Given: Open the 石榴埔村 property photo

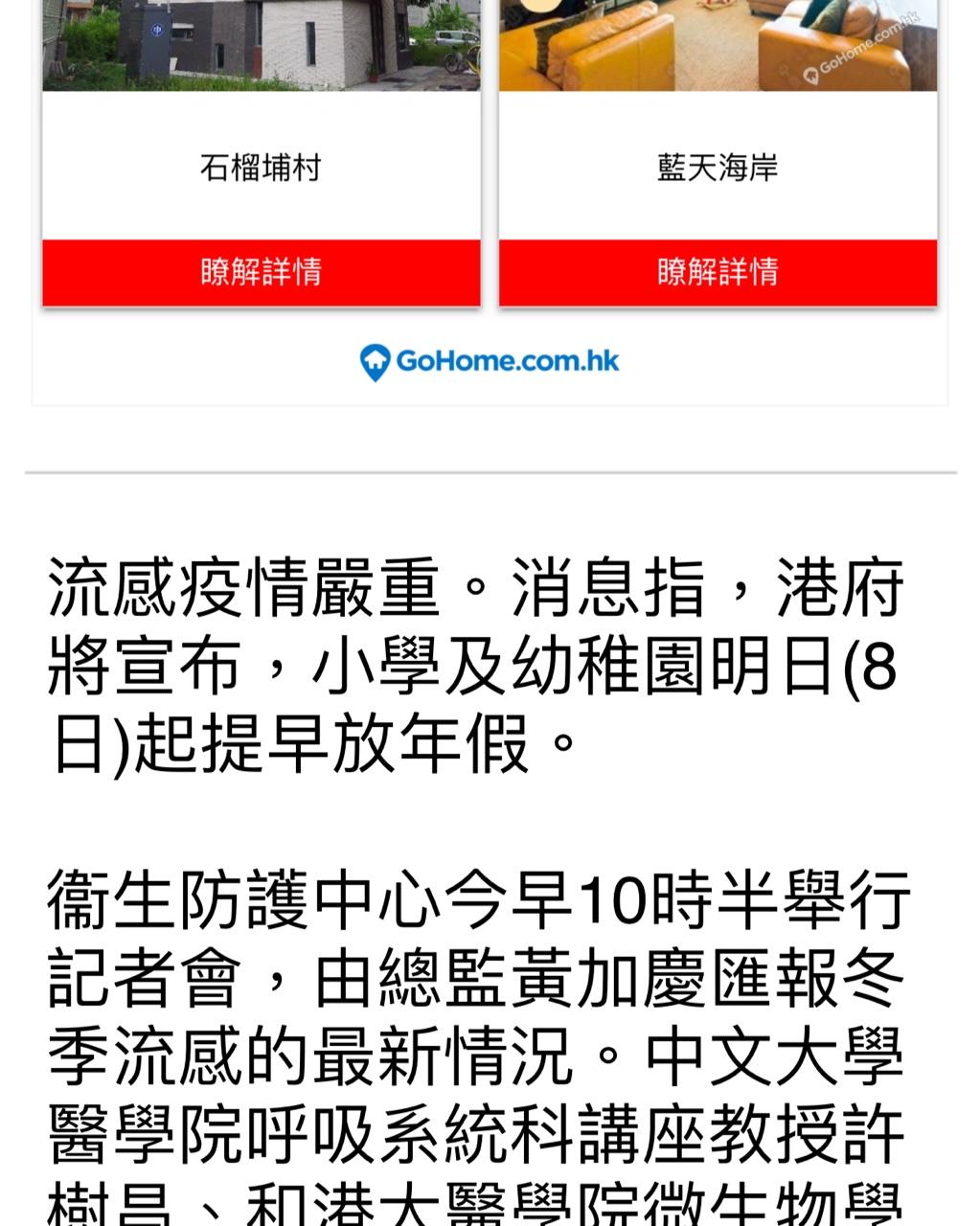Looking at the screenshot, I should click(262, 45).
